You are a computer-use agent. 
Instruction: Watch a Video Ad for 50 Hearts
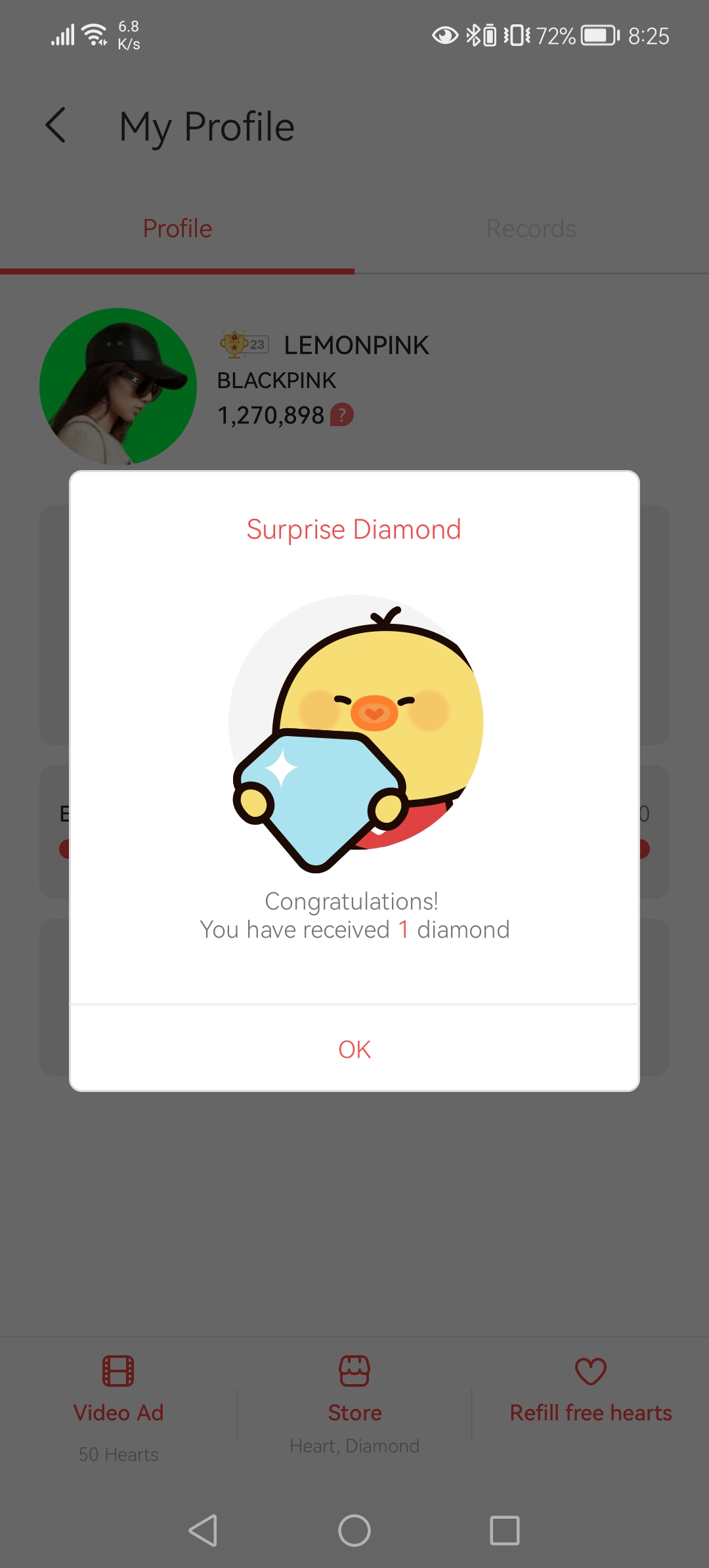[x=118, y=1405]
